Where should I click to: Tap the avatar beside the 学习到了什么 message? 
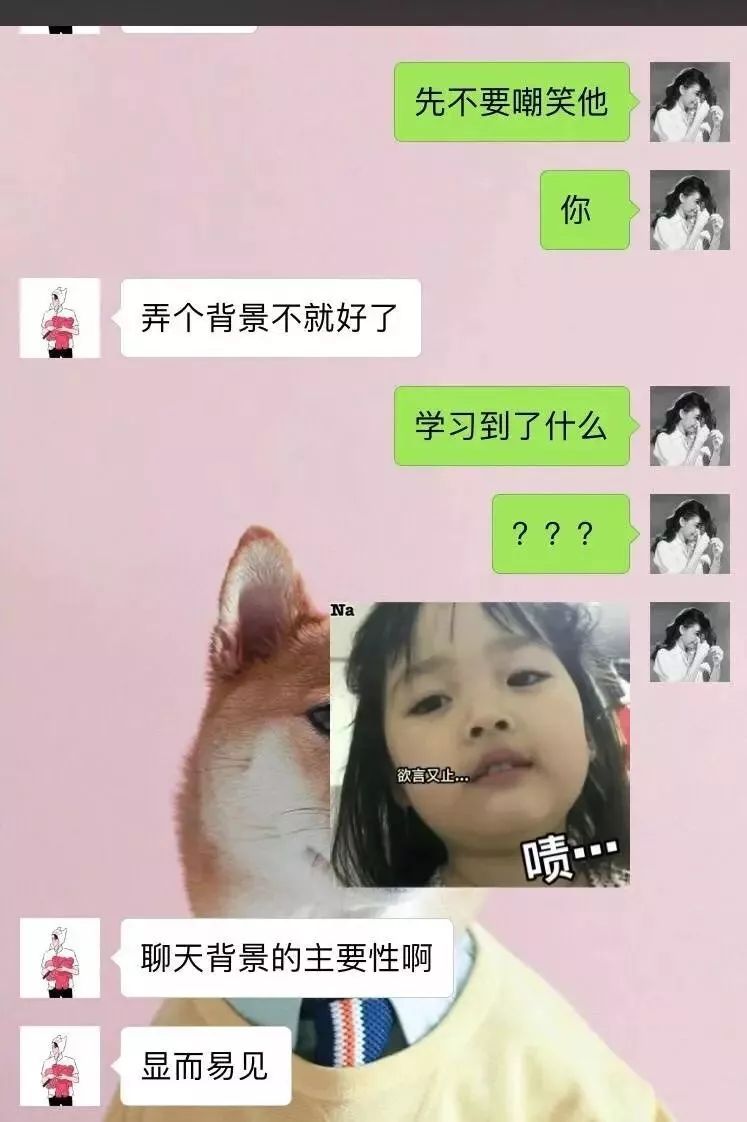[x=690, y=426]
